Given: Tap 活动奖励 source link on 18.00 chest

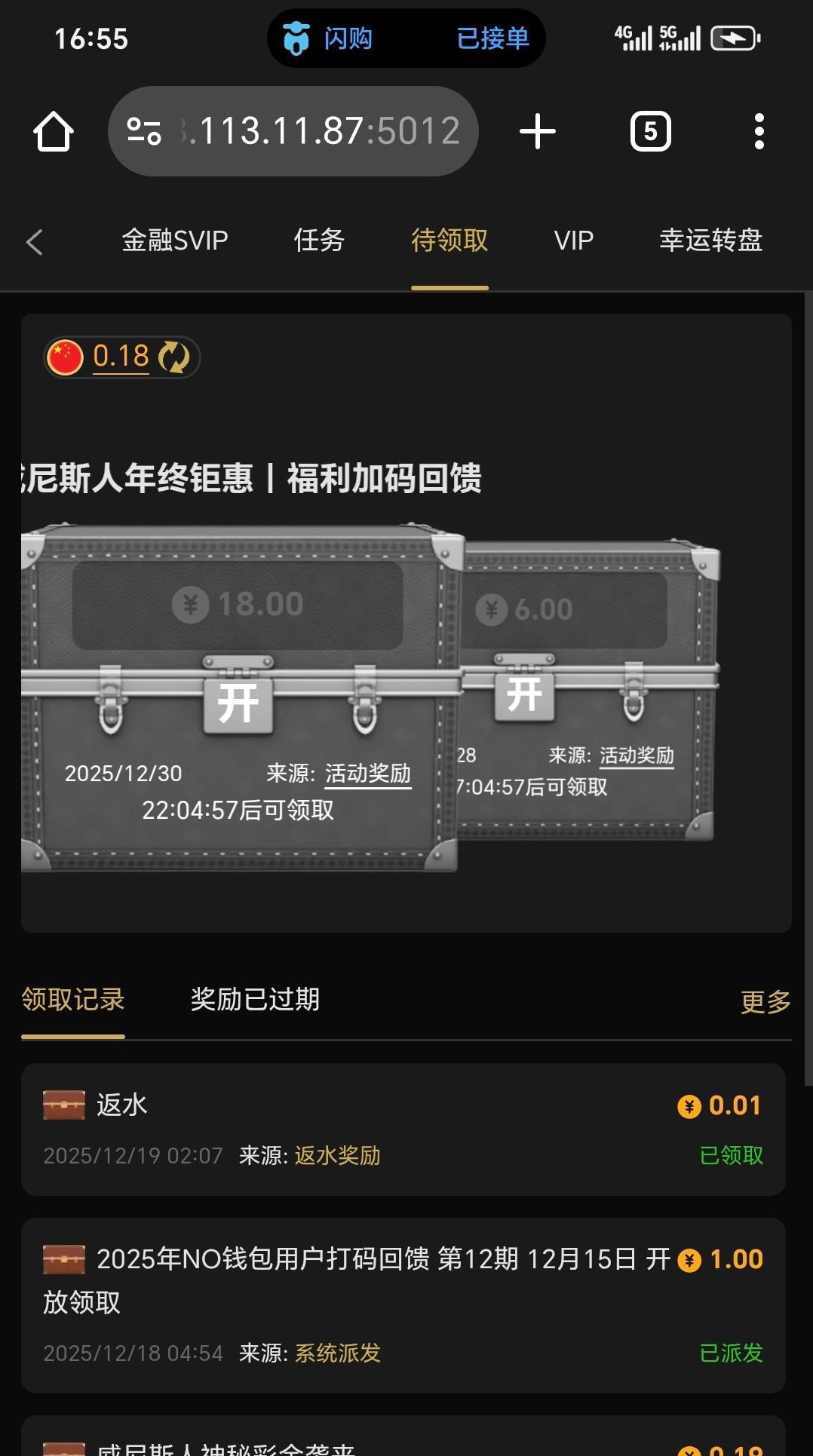Looking at the screenshot, I should point(368,774).
